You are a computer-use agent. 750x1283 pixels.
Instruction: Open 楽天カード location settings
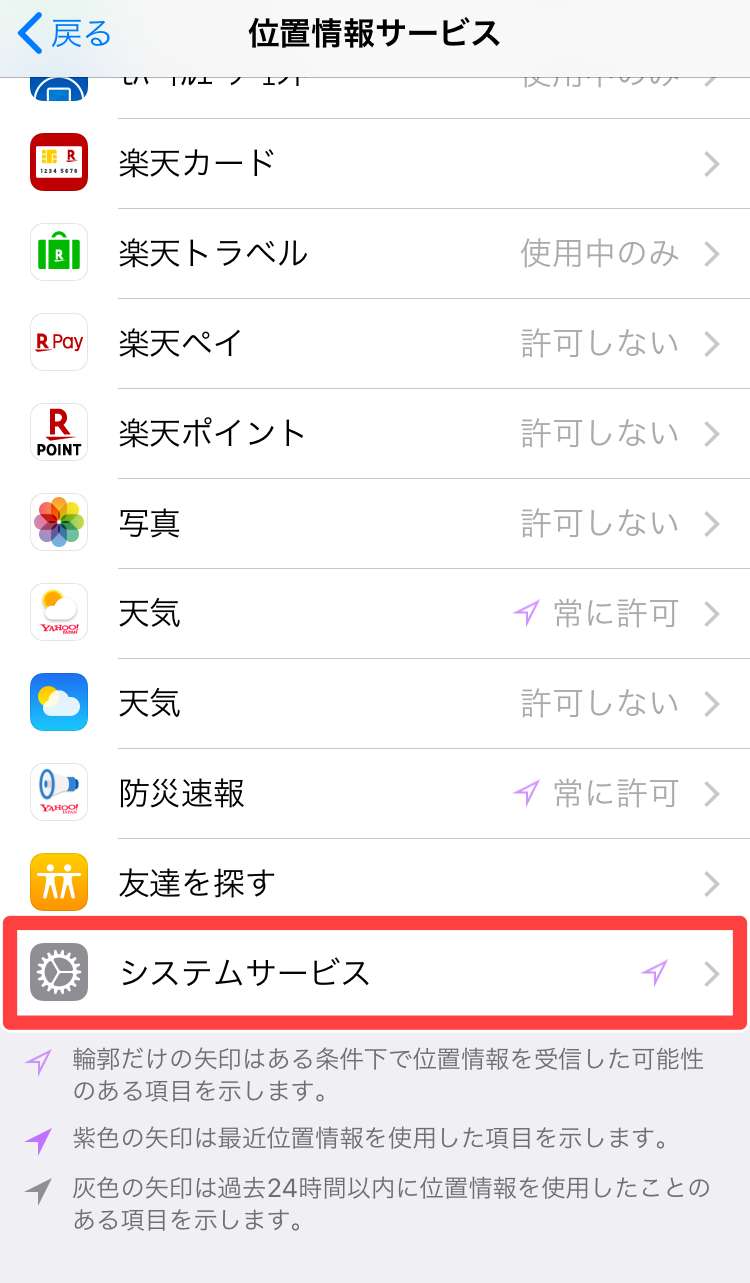coord(375,164)
